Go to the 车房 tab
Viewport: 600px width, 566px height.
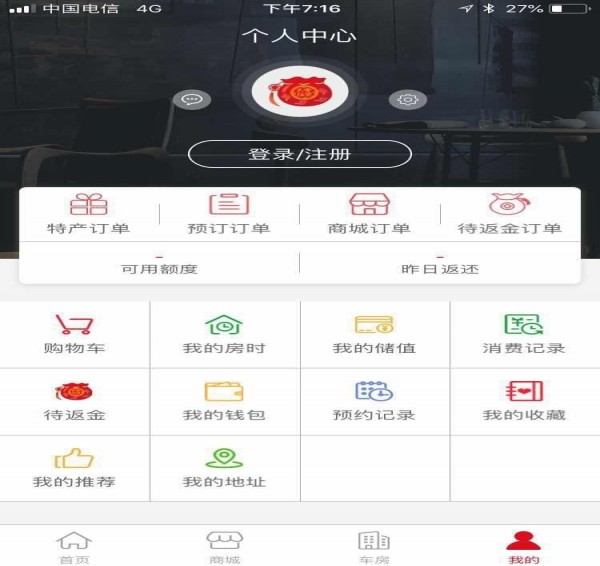374,546
